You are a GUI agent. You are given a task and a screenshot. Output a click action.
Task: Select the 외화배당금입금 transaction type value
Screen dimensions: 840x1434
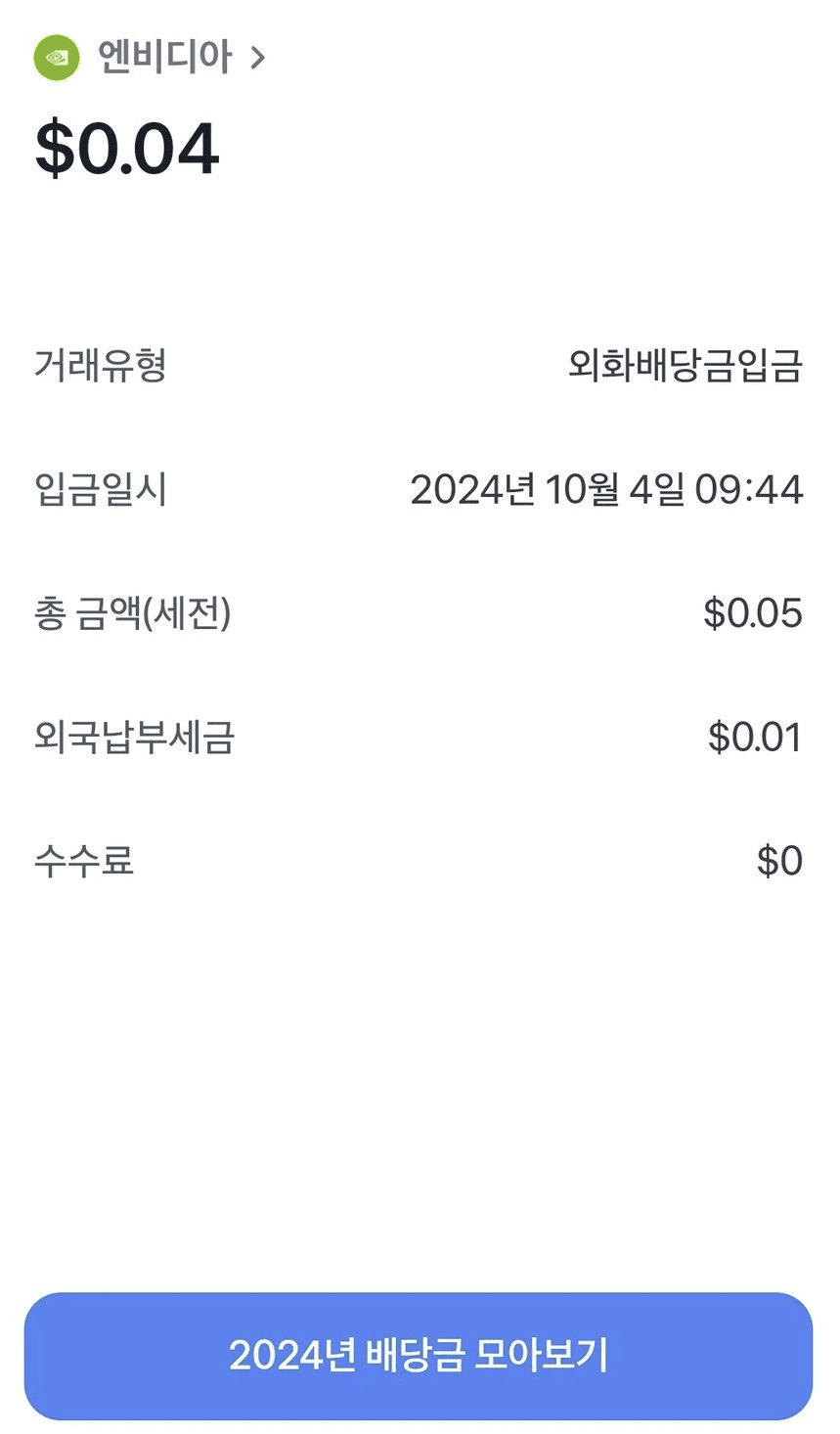tap(685, 366)
